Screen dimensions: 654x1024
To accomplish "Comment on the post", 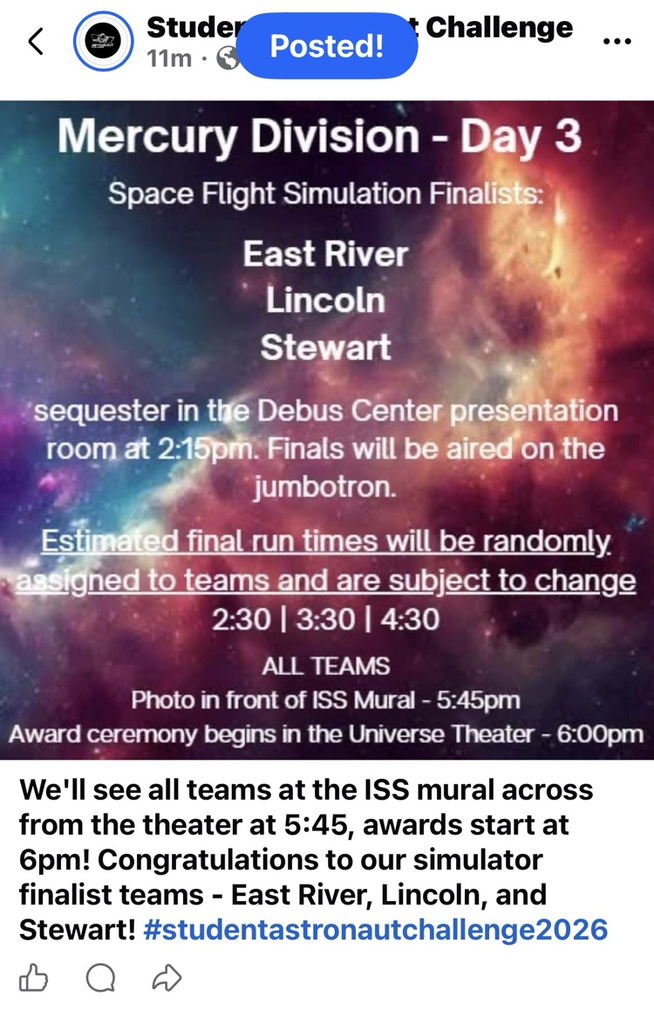I will pyautogui.click(x=100, y=979).
